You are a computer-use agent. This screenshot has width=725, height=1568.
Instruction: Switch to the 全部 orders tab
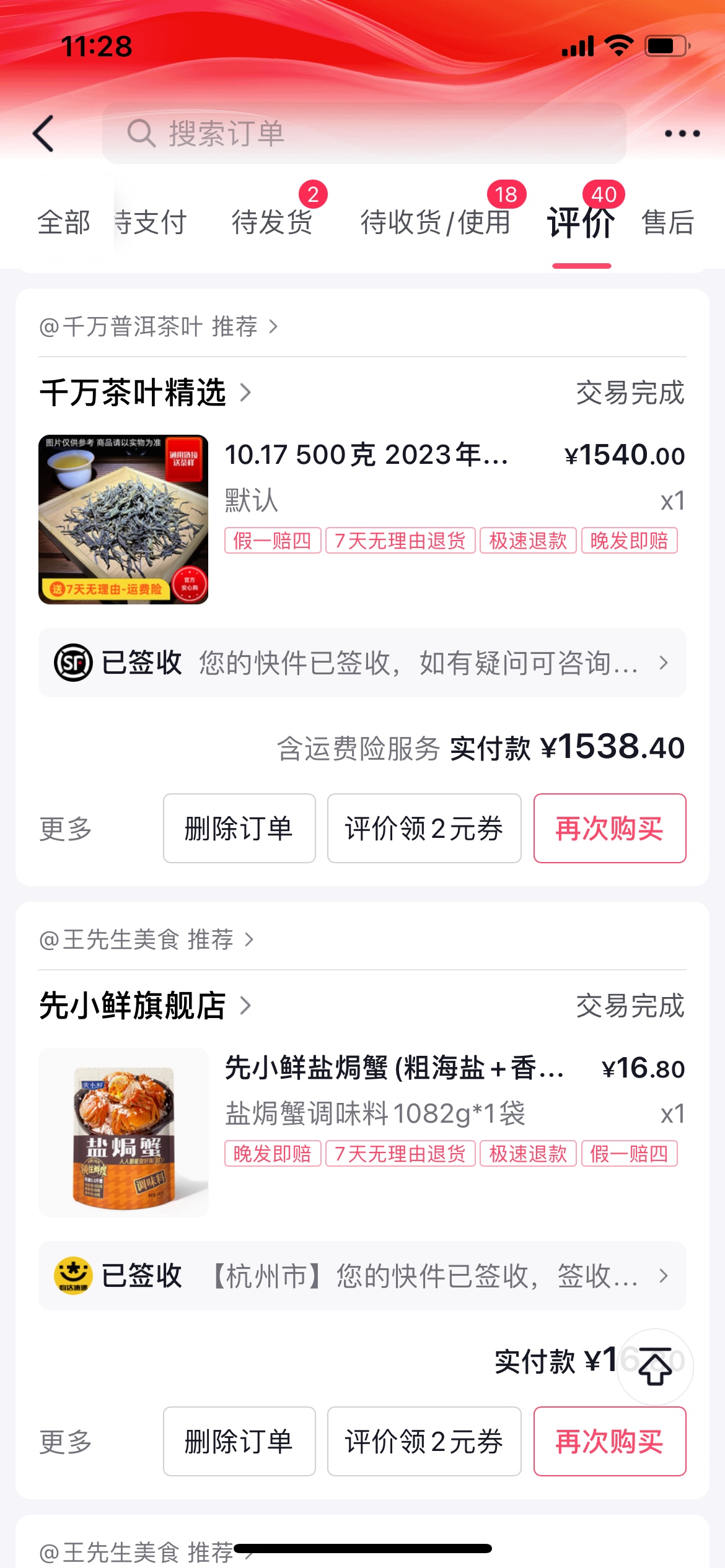pyautogui.click(x=64, y=222)
